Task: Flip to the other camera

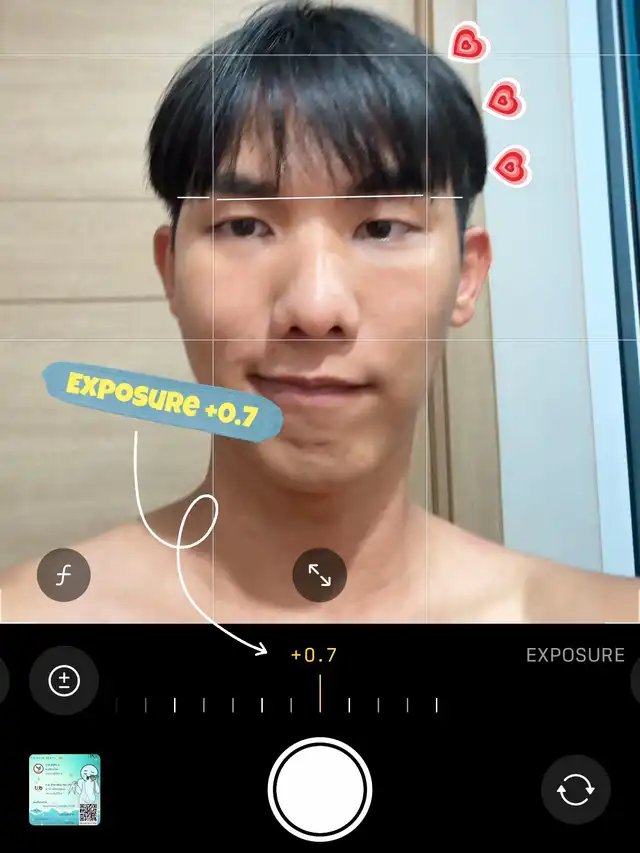Action: 575,790
